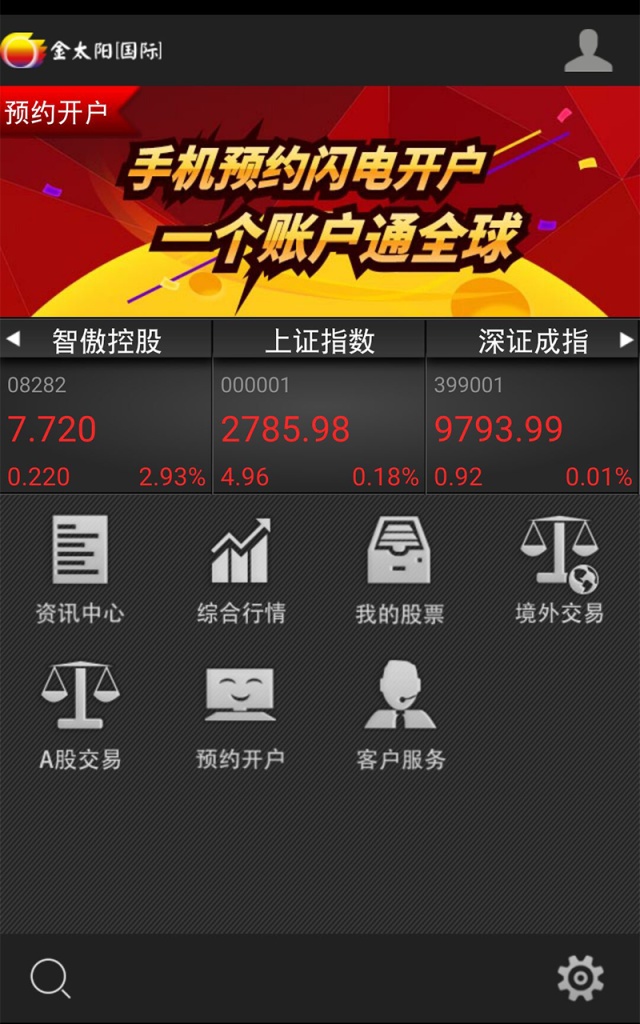640x1024 pixels.
Task: Open the 预约开户 promotional banner
Action: coord(320,202)
